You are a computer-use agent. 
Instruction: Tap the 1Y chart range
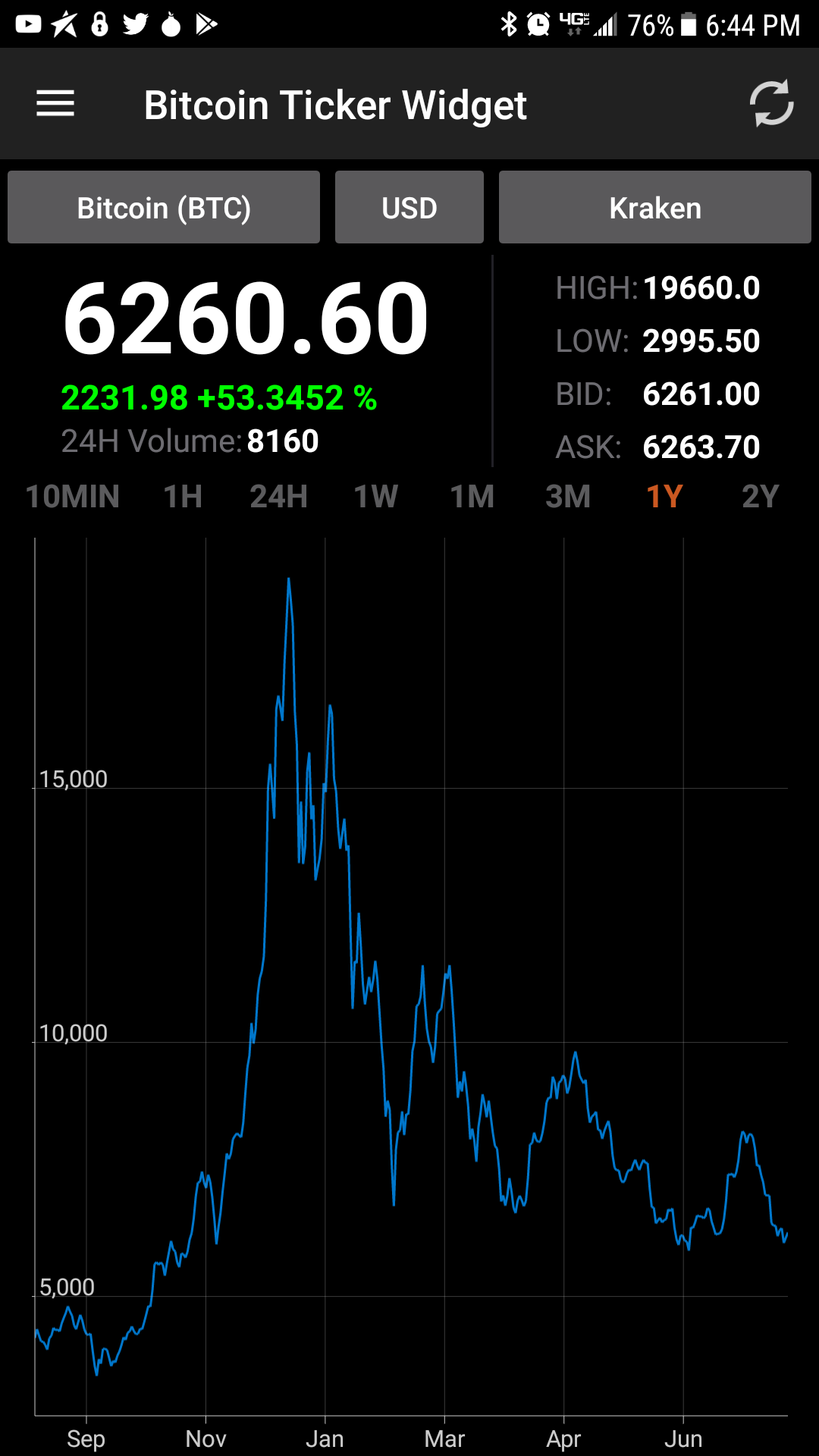[x=664, y=497]
